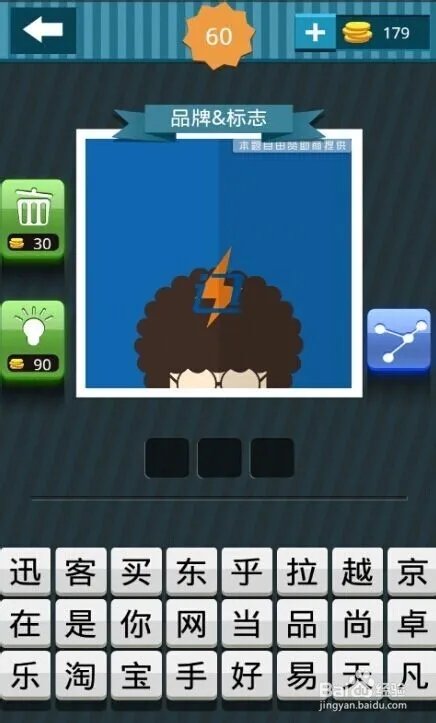Use the trash can remove-letters hint
436x723 pixels.
[32, 219]
